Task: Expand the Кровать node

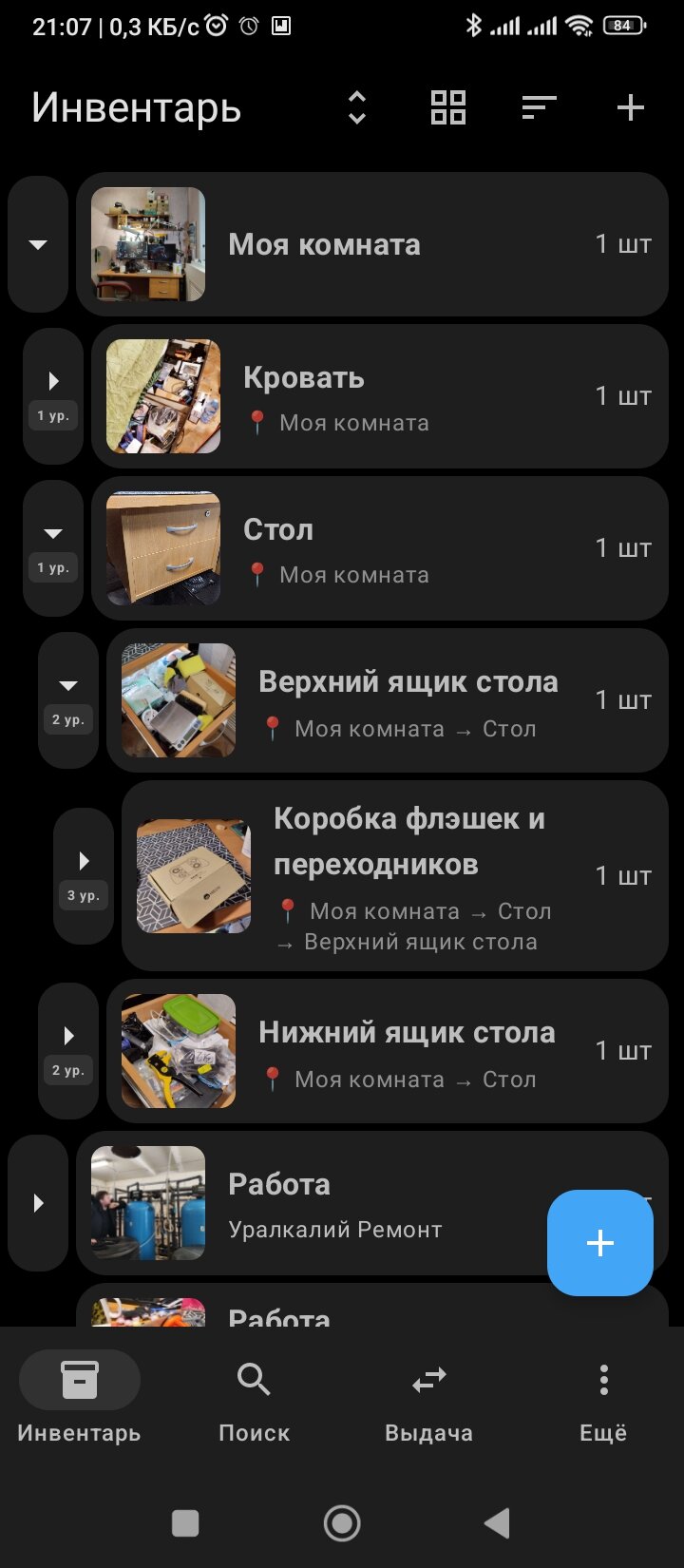Action: point(53,394)
